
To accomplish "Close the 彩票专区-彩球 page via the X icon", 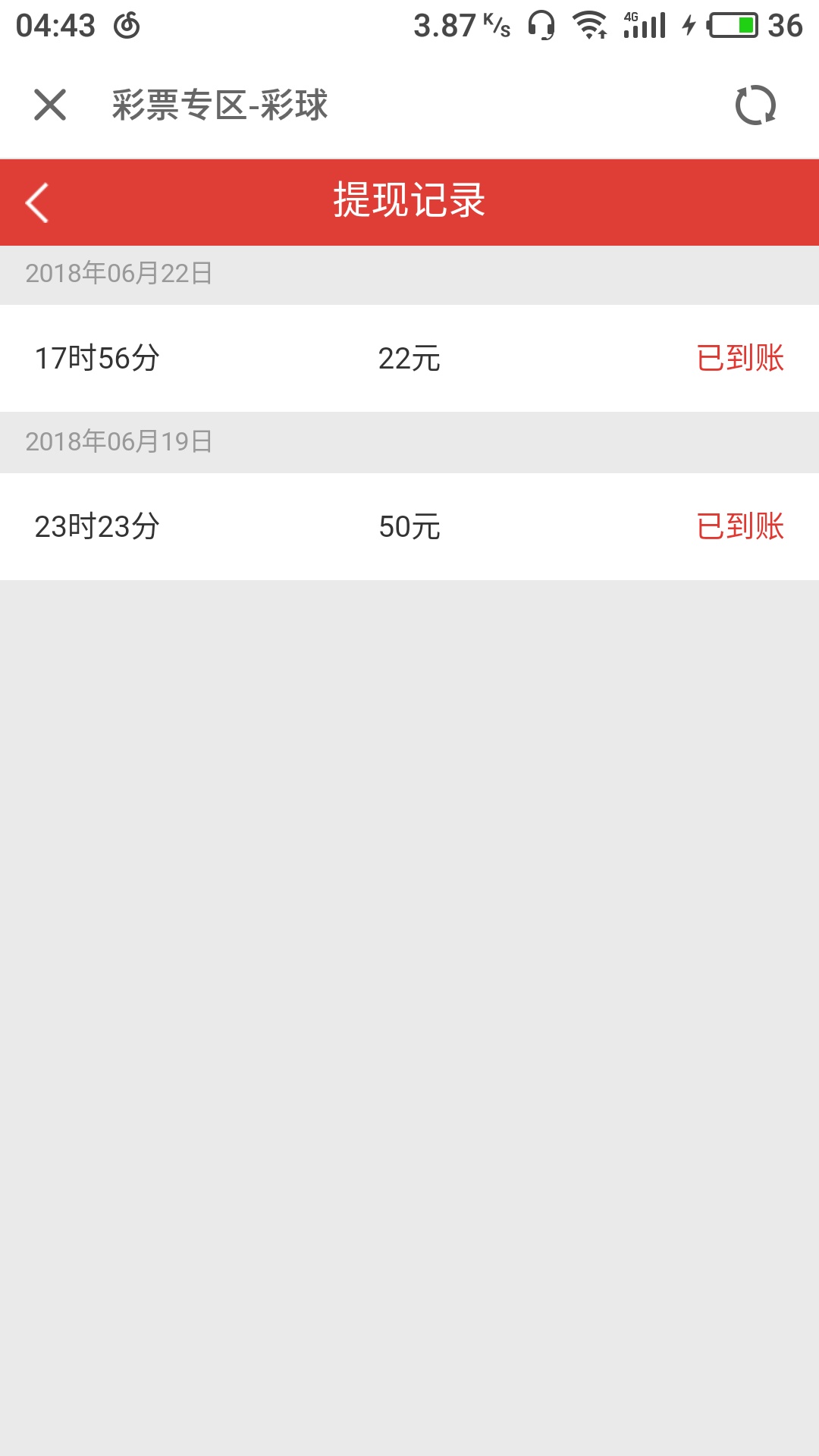I will 49,106.
